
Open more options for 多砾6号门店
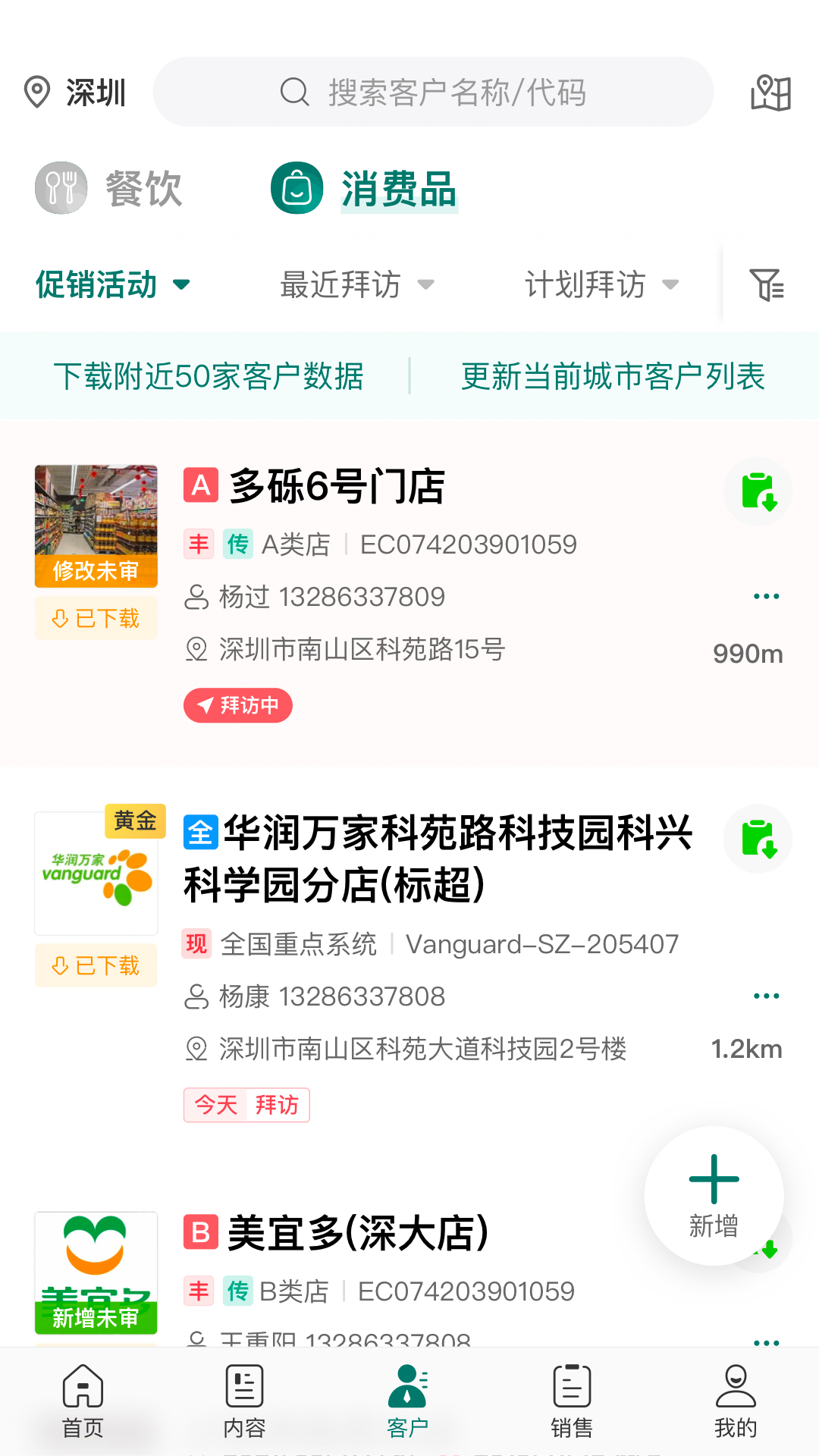tap(767, 595)
